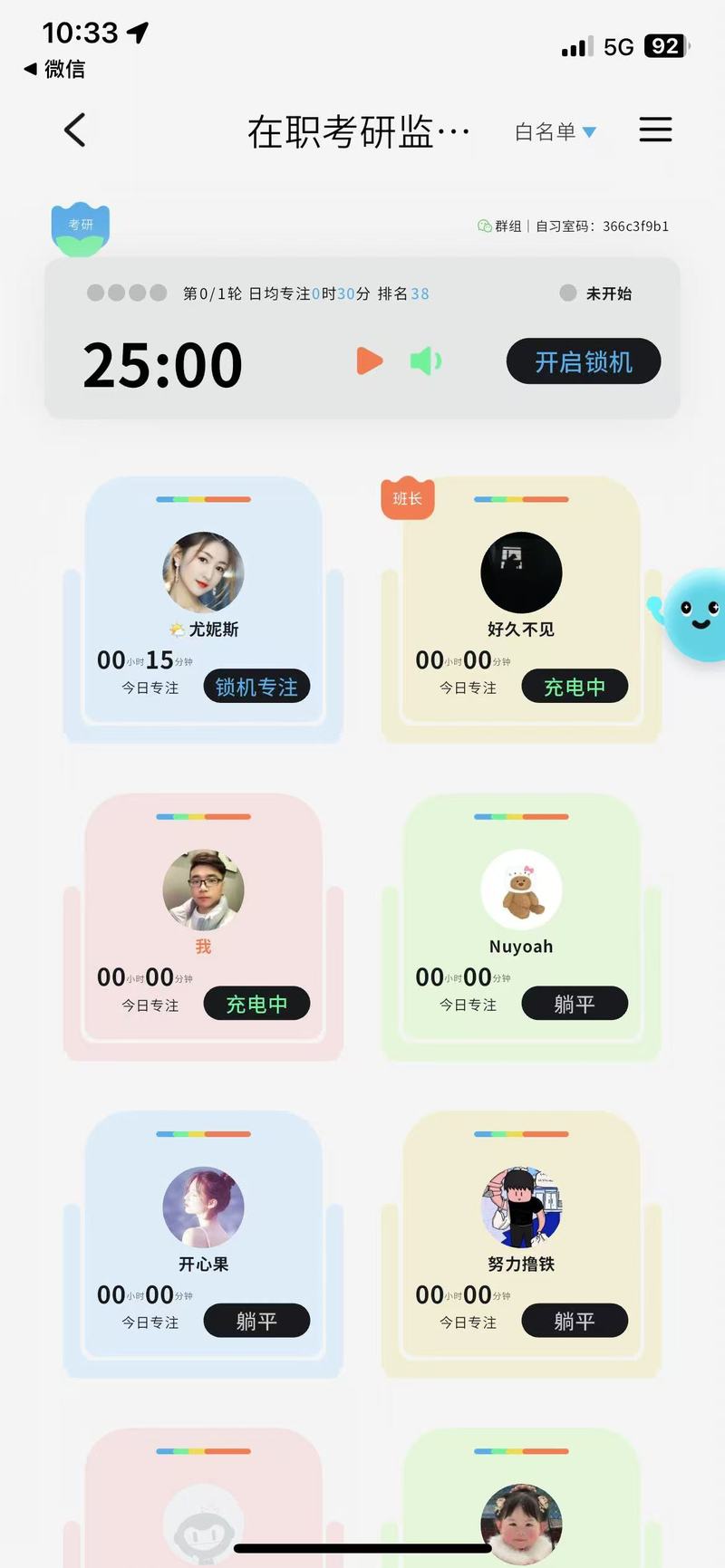Open Nuyoah's member card

coord(521,919)
